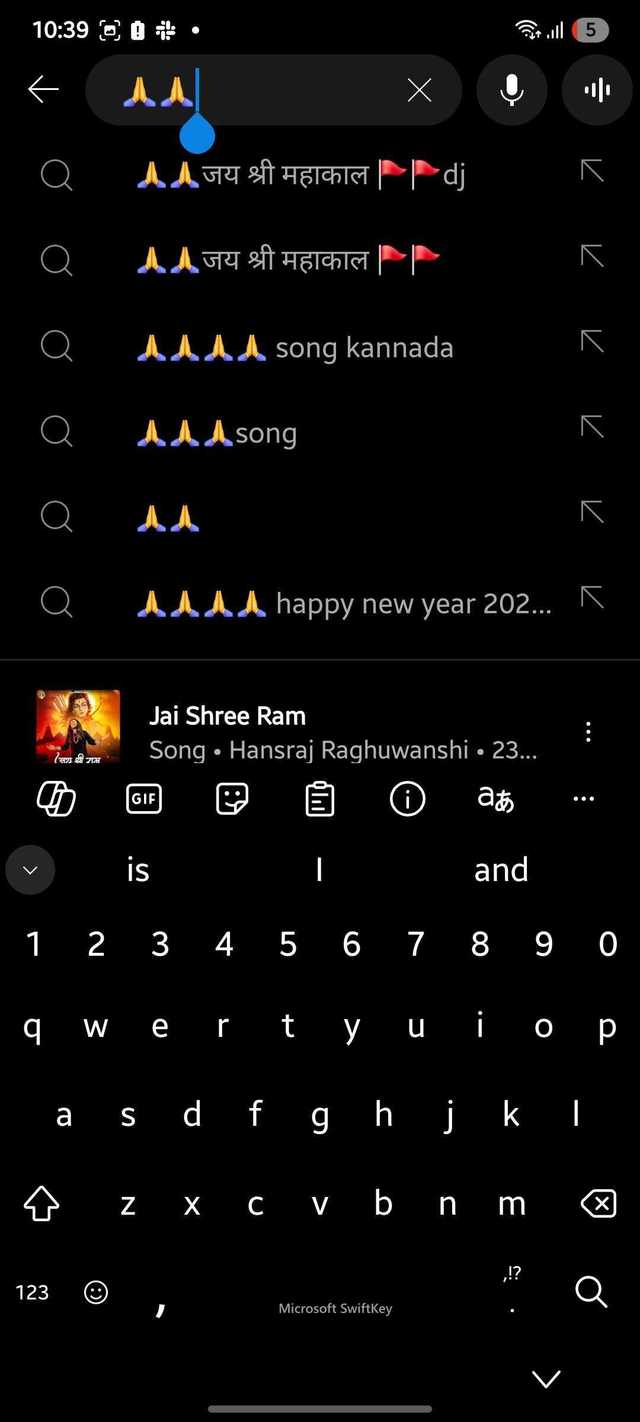
Task: Show more keyboard toolbar options
Action: click(x=584, y=799)
